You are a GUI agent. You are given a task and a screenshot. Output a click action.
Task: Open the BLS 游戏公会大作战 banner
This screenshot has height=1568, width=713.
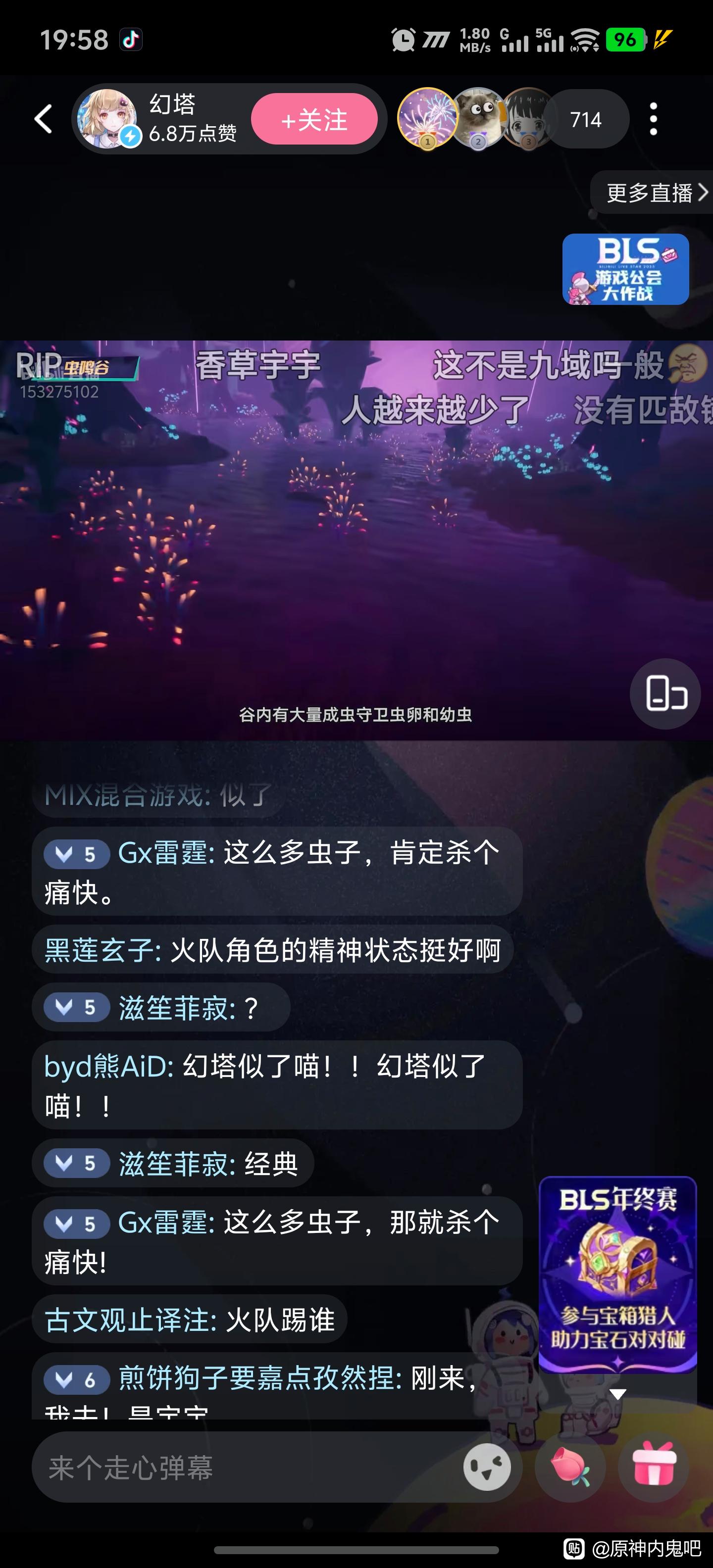click(625, 269)
